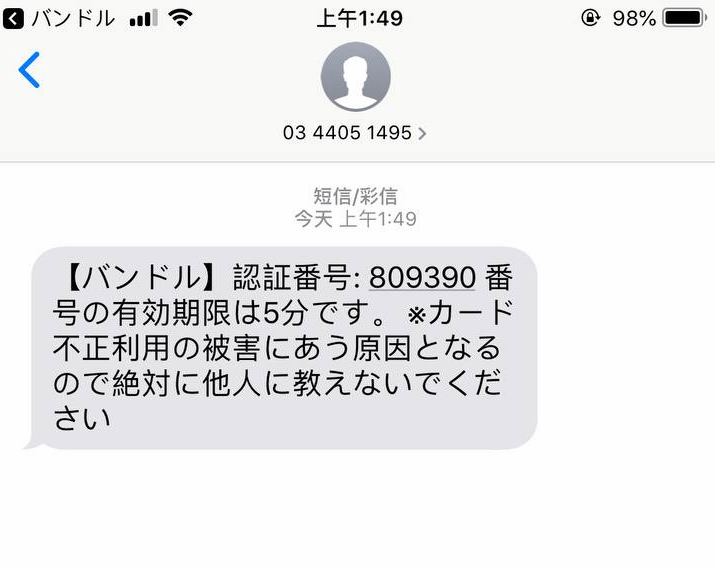This screenshot has height=568, width=715.
Task: Return to the バンドル app via breadcrumb
Action: click(60, 18)
